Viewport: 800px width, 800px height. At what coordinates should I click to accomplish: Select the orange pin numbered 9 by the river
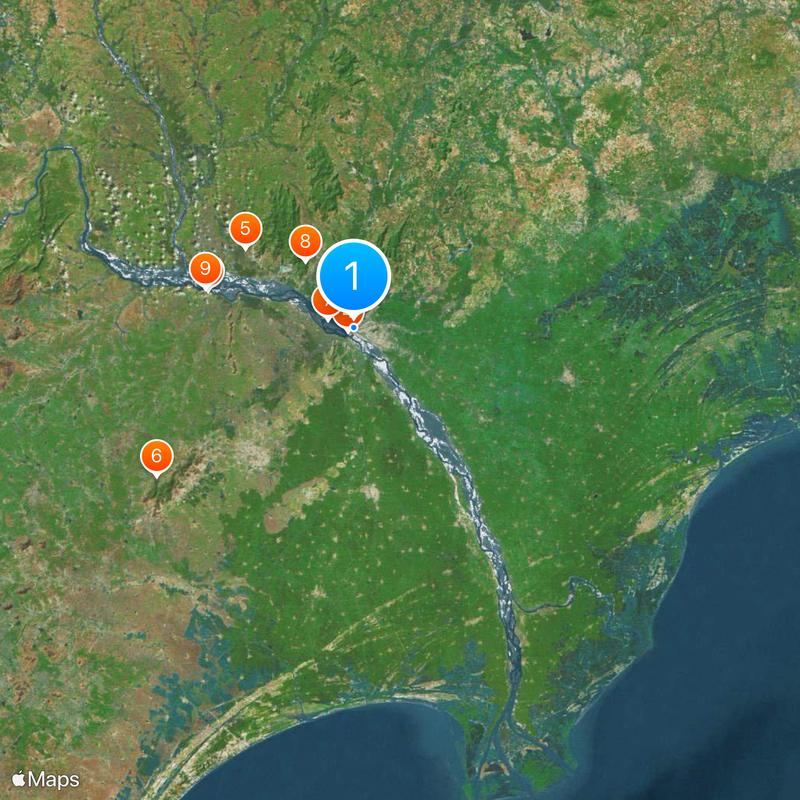point(205,268)
